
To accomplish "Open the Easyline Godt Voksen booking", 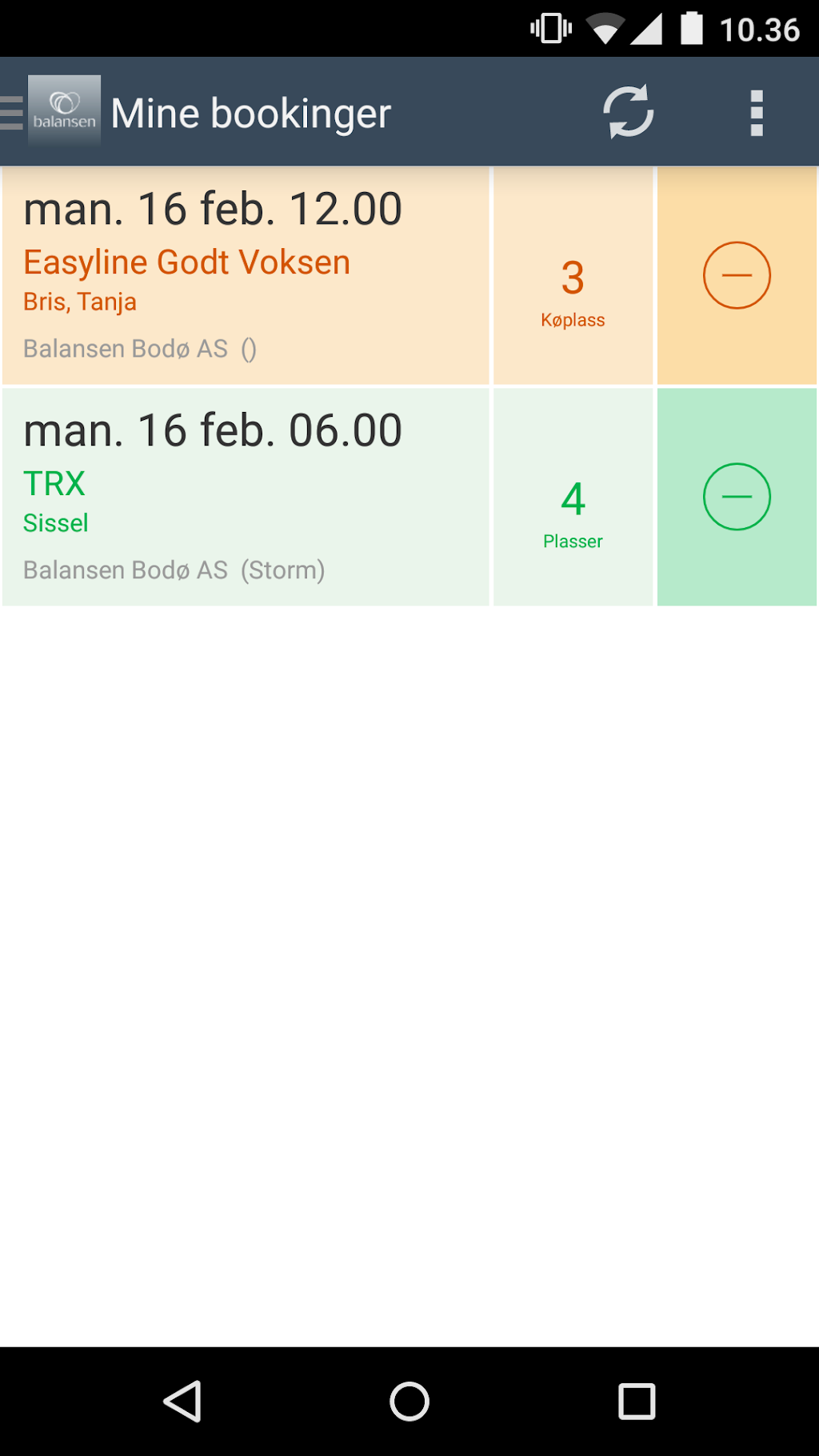I will 246,276.
